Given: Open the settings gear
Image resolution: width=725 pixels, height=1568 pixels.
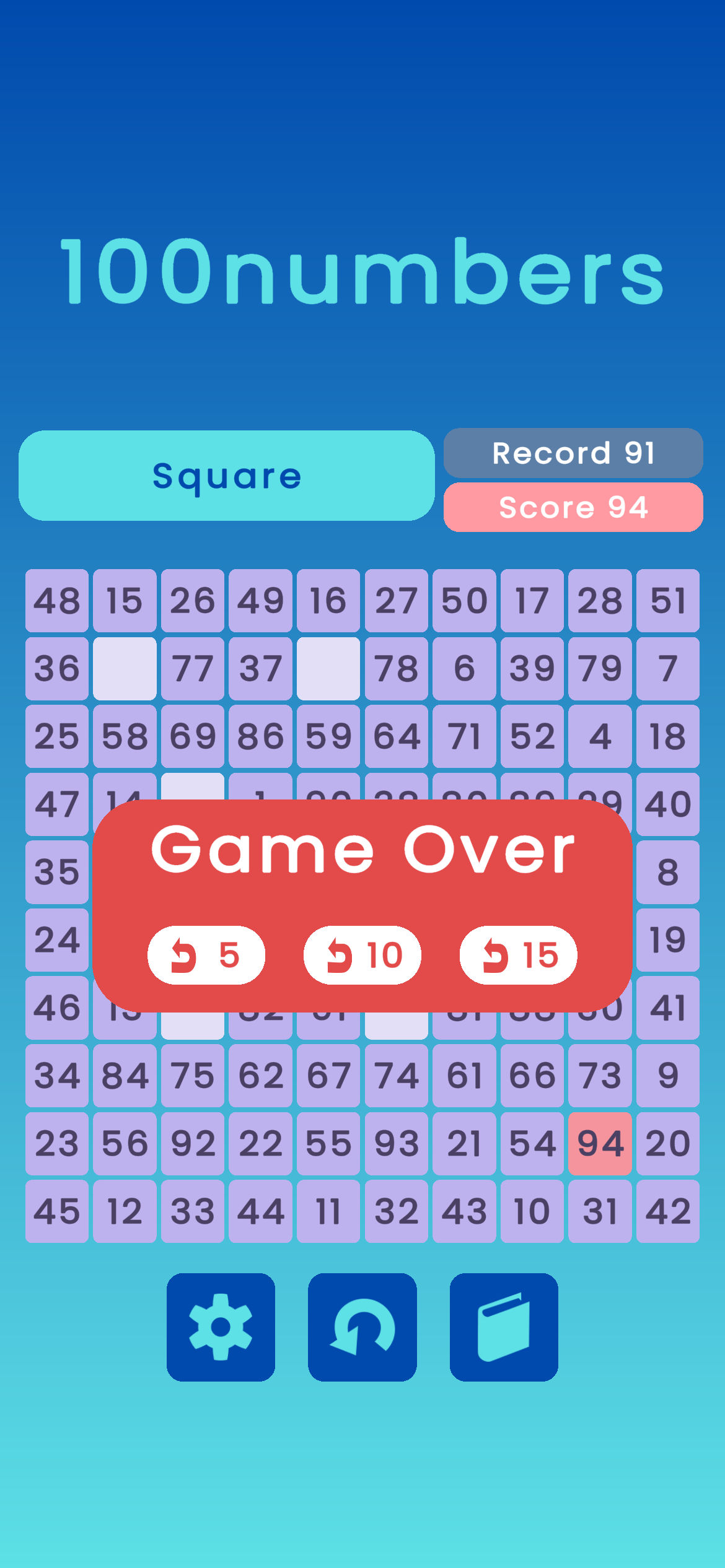Looking at the screenshot, I should [221, 1327].
